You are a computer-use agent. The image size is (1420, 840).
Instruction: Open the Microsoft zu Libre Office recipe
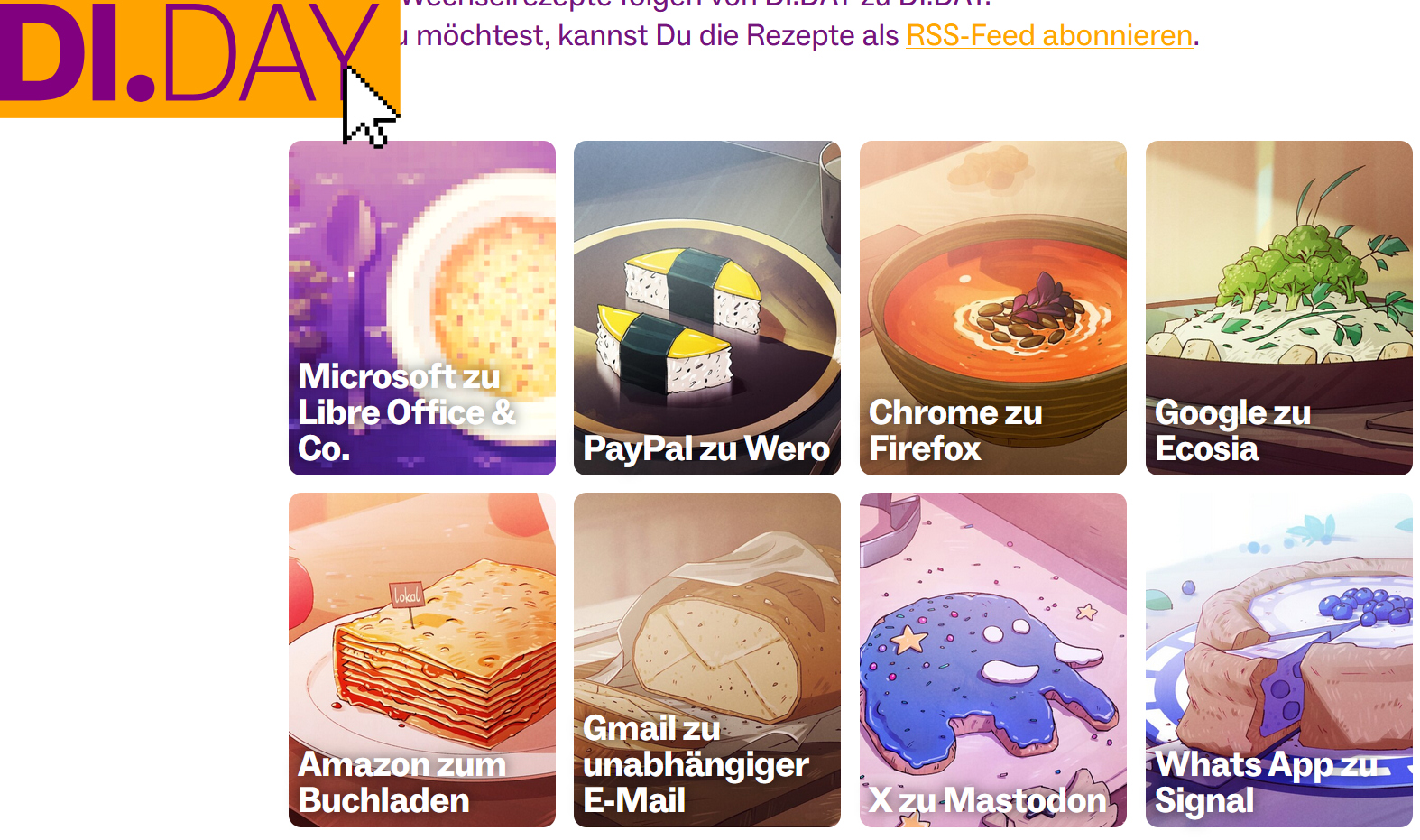tap(421, 308)
